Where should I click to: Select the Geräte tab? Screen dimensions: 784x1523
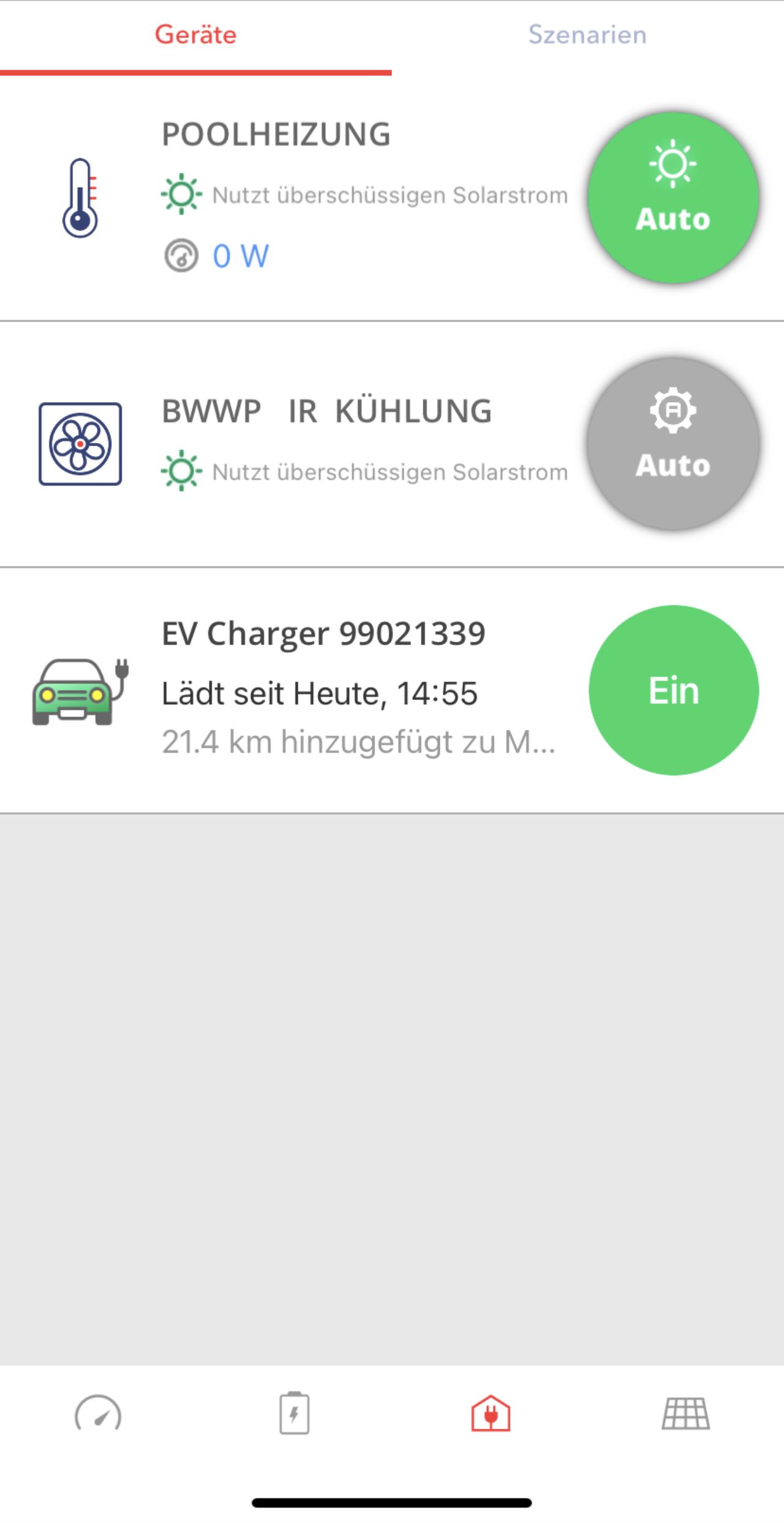click(x=195, y=35)
